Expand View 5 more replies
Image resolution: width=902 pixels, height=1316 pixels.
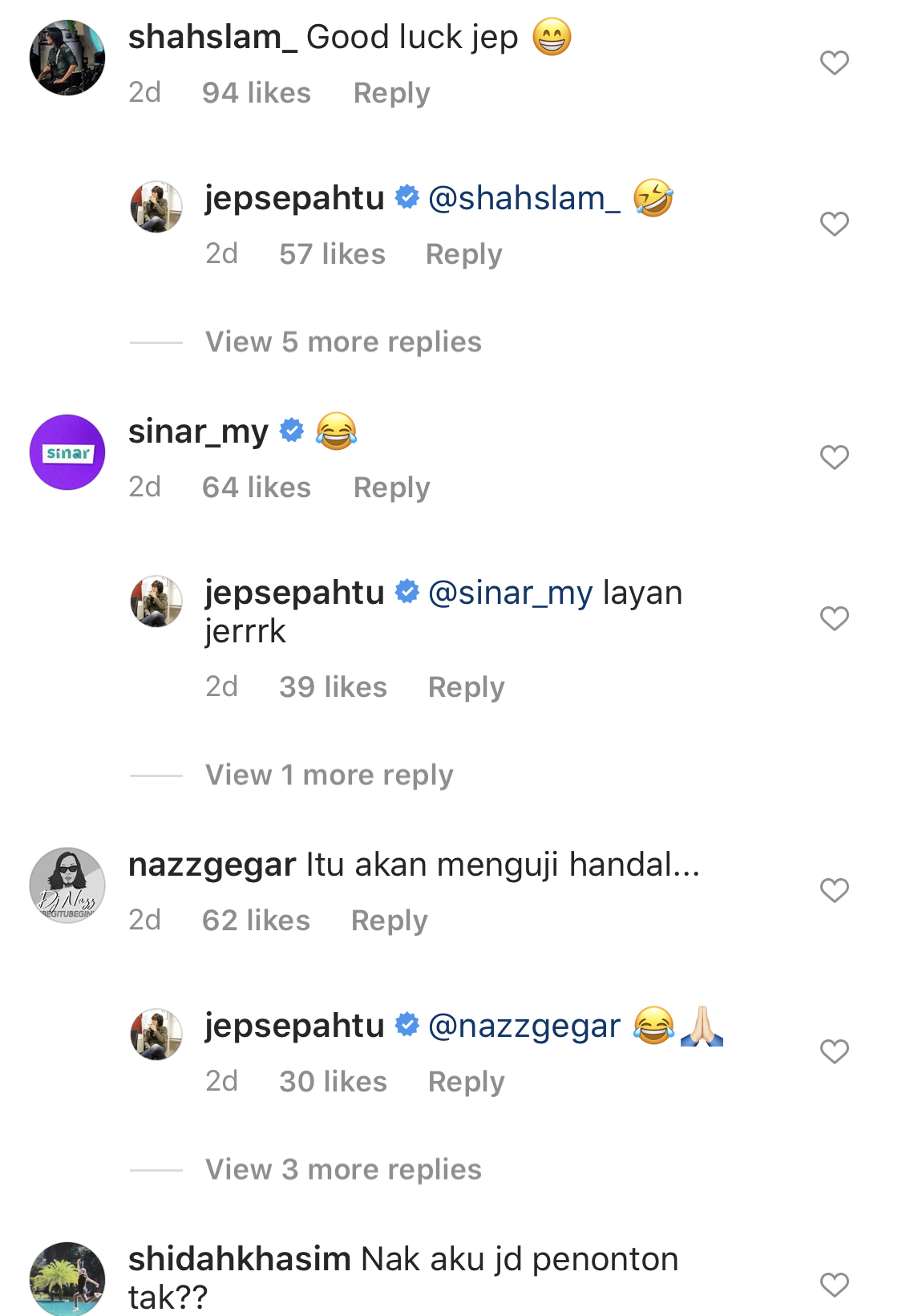coord(343,342)
